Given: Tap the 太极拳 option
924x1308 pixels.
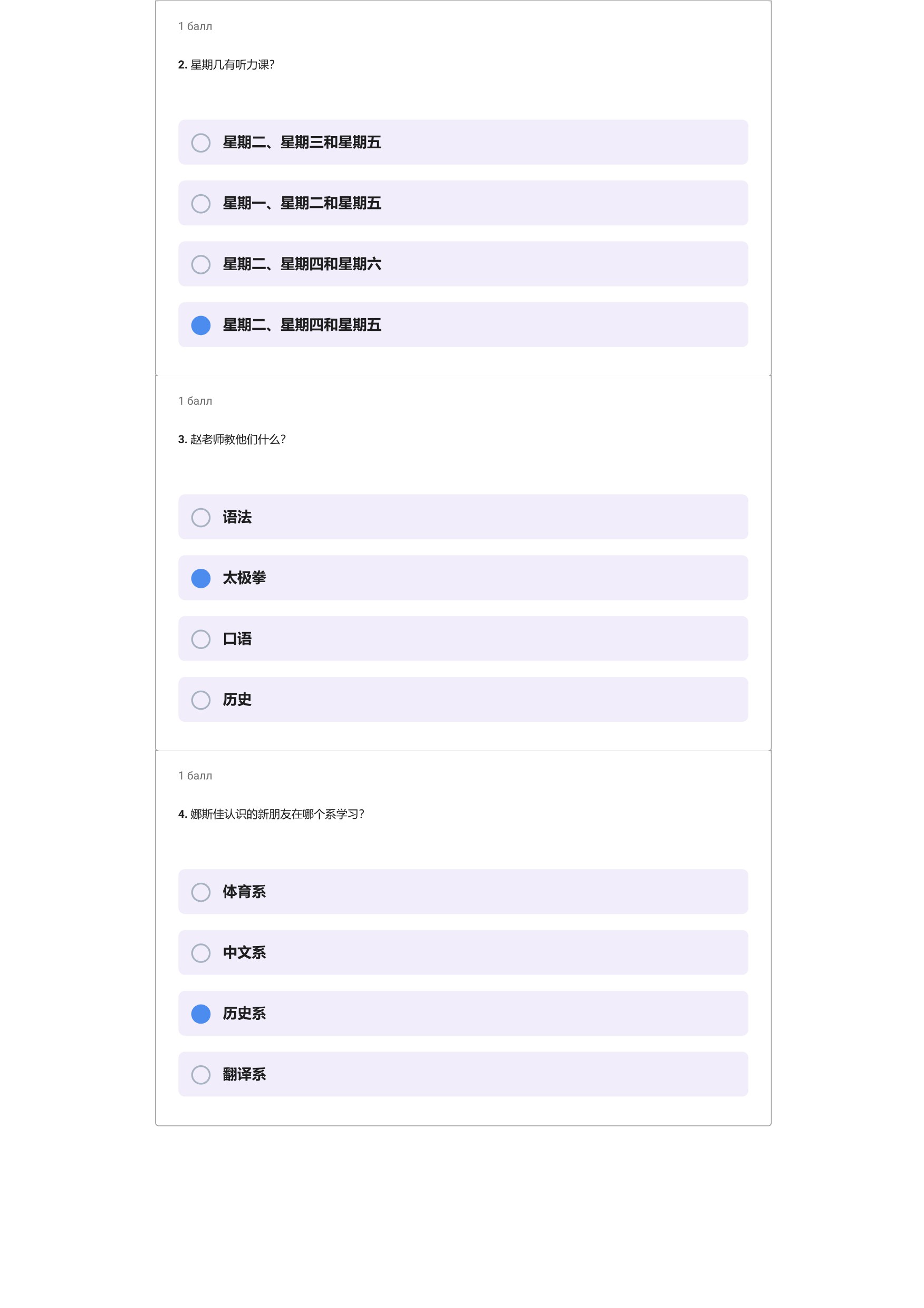Looking at the screenshot, I should coord(463,578).
